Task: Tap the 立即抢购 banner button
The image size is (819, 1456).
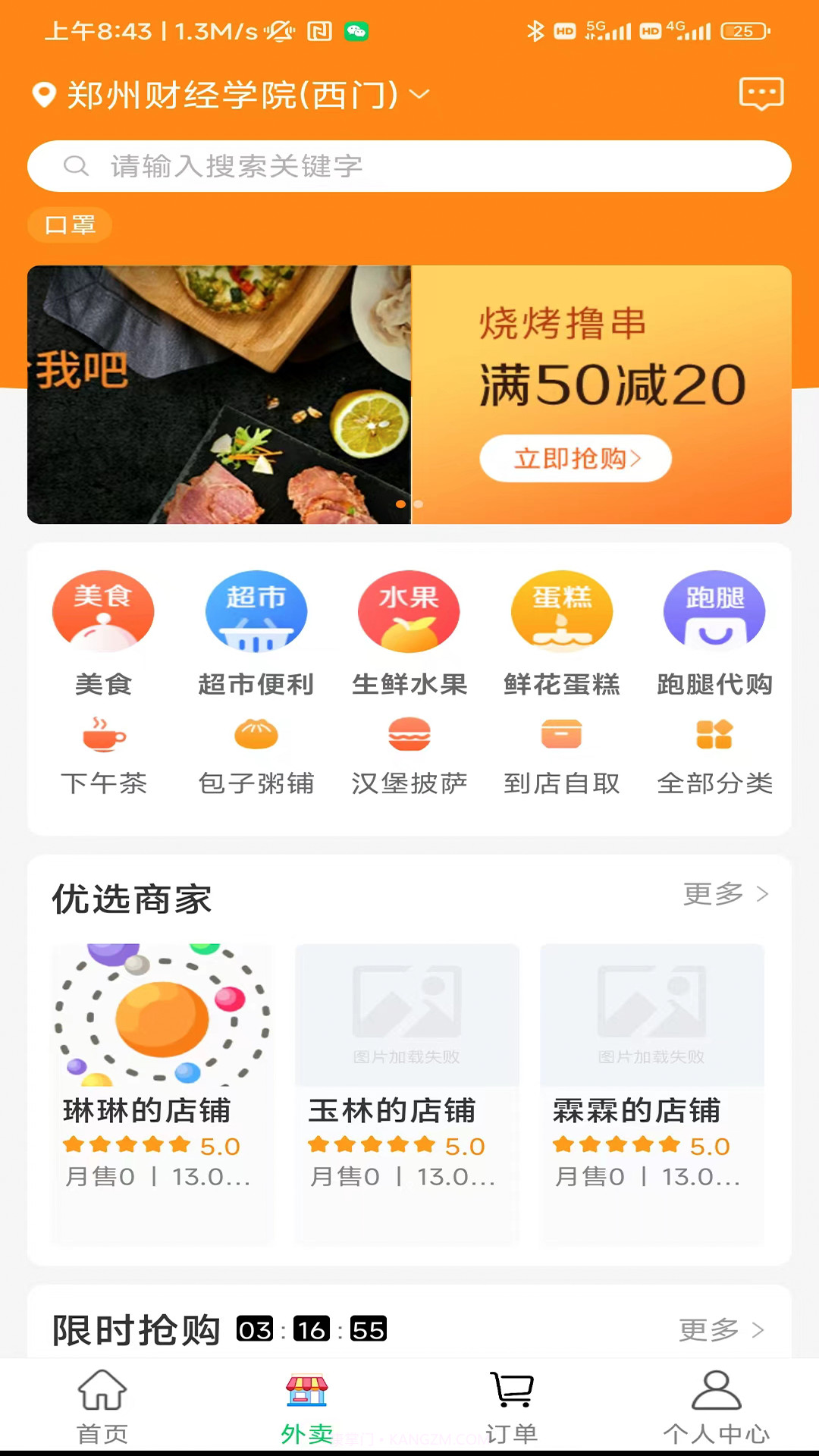Action: click(576, 459)
